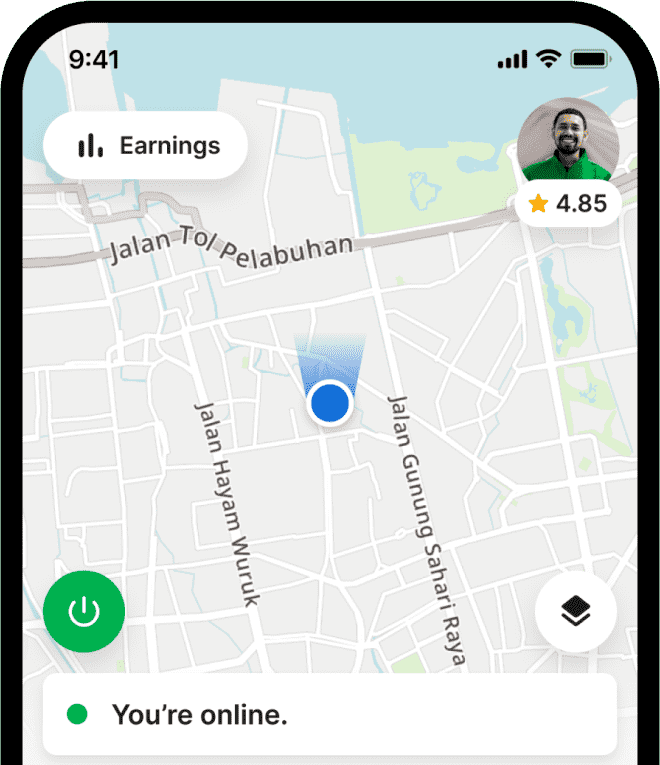The width and height of the screenshot is (660, 765).
Task: Open the map layers button
Action: pyautogui.click(x=575, y=611)
